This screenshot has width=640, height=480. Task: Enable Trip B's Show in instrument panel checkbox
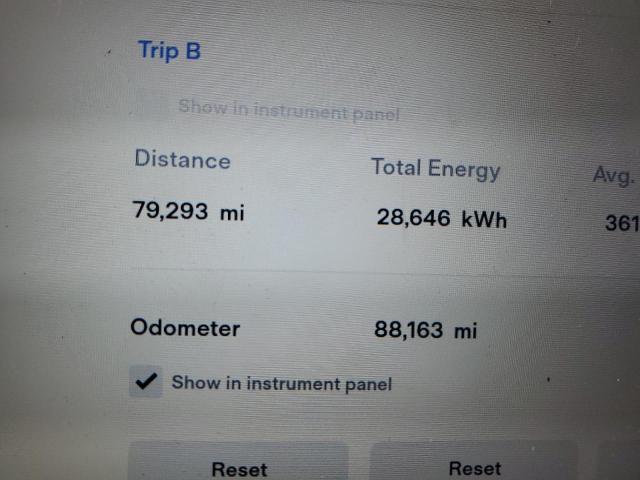click(x=152, y=106)
